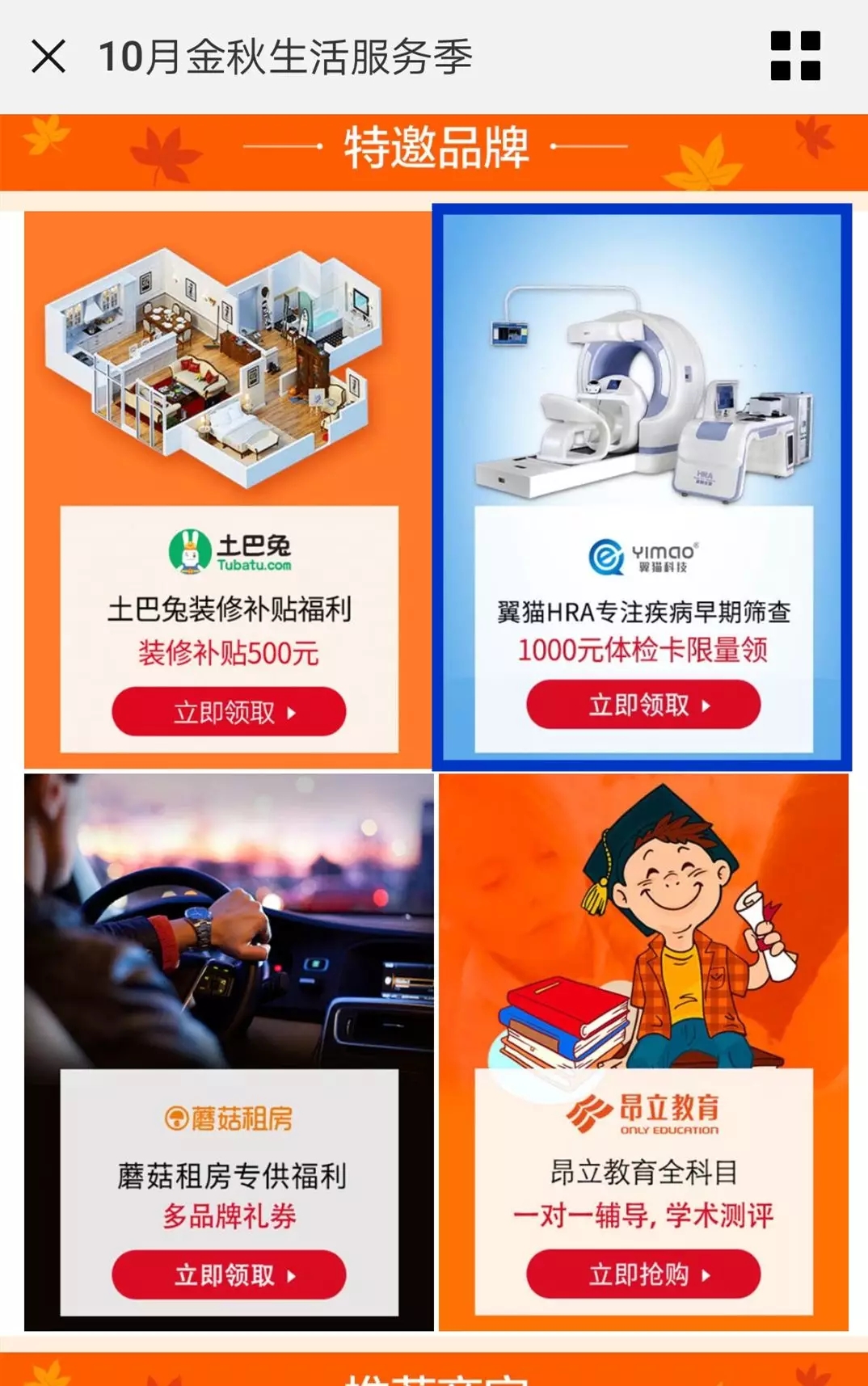Image resolution: width=868 pixels, height=1386 pixels.
Task: Open the 蘑菇租房 driving photo card
Action: tap(229, 921)
